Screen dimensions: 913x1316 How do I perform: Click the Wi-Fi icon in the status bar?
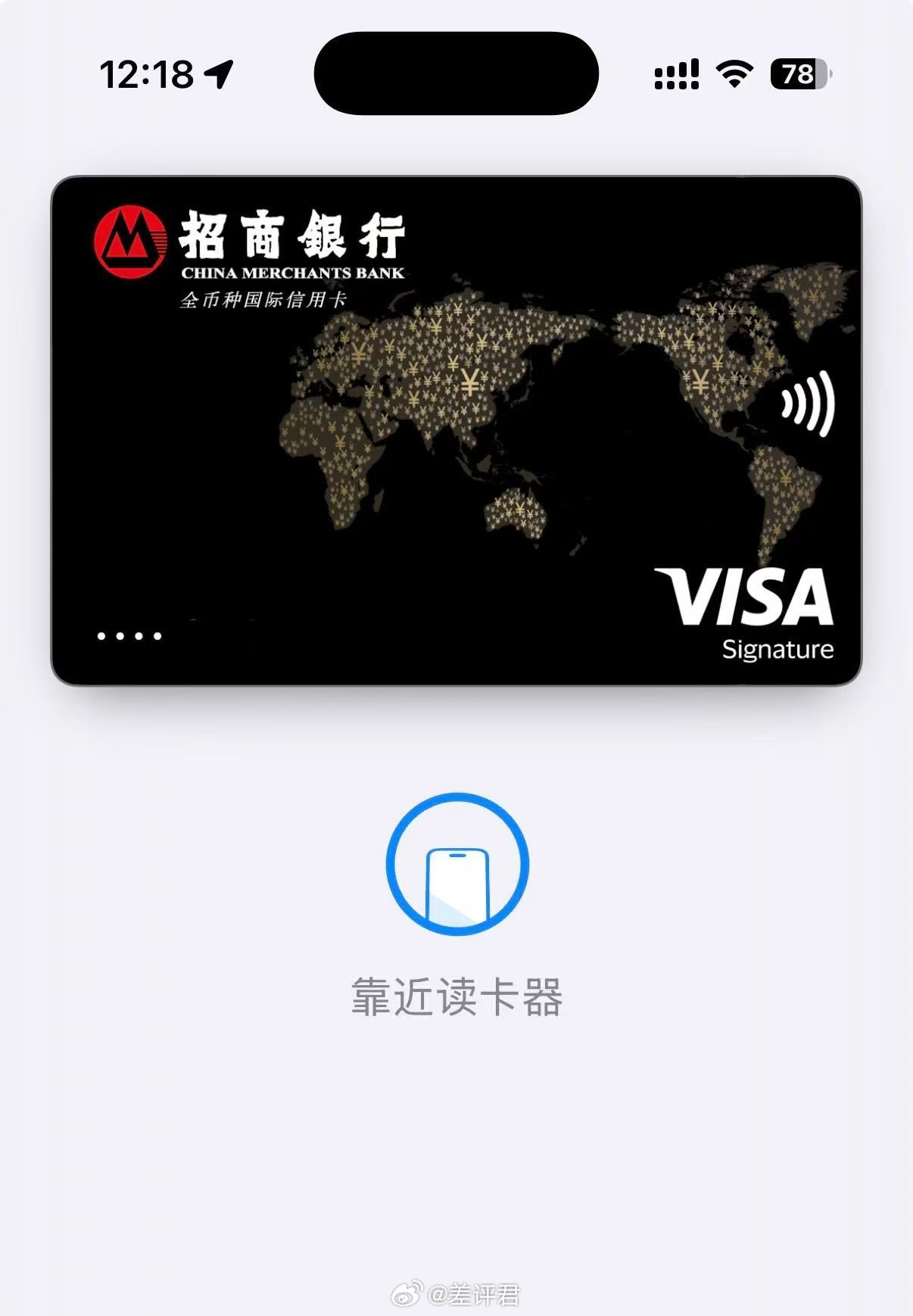734,73
